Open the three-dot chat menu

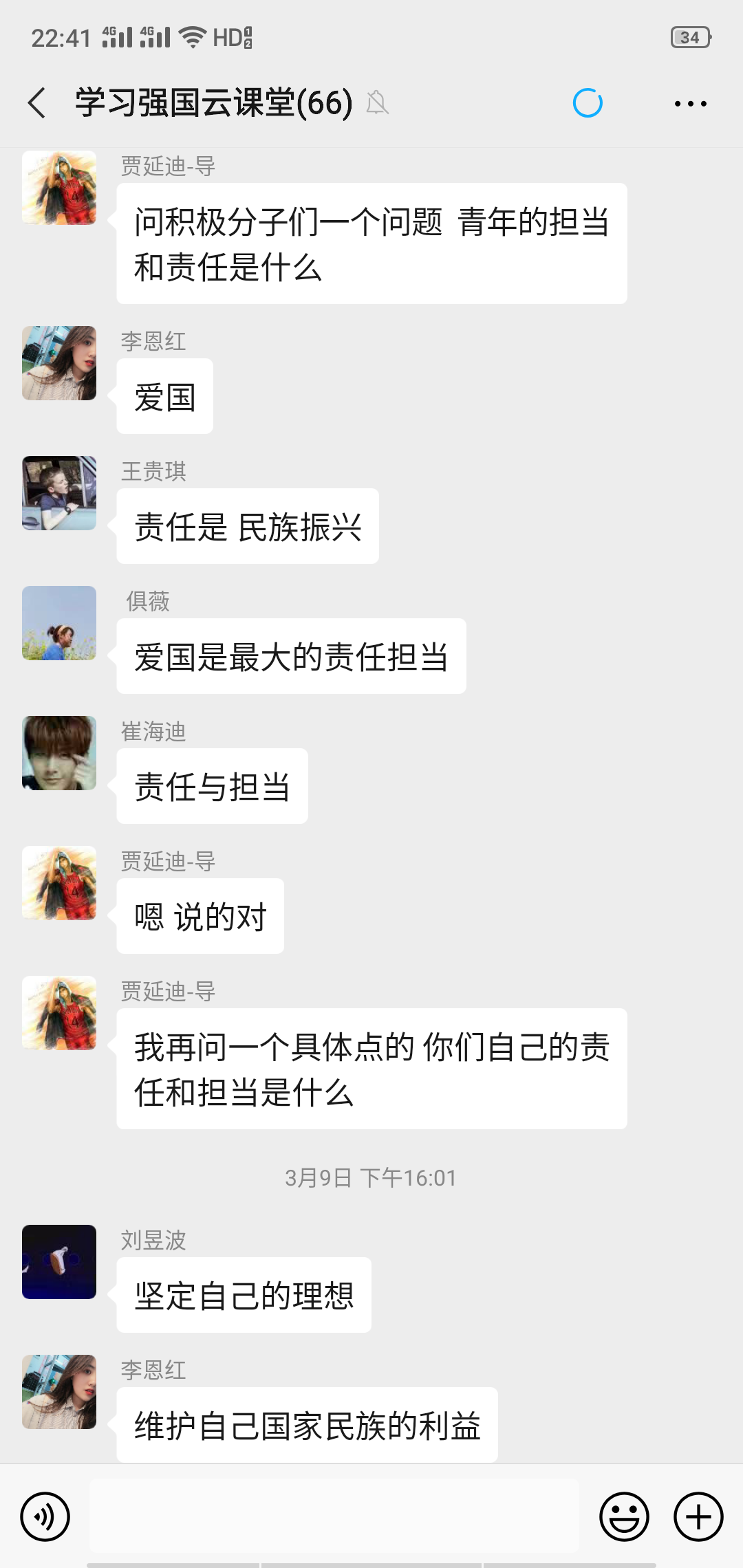690,104
